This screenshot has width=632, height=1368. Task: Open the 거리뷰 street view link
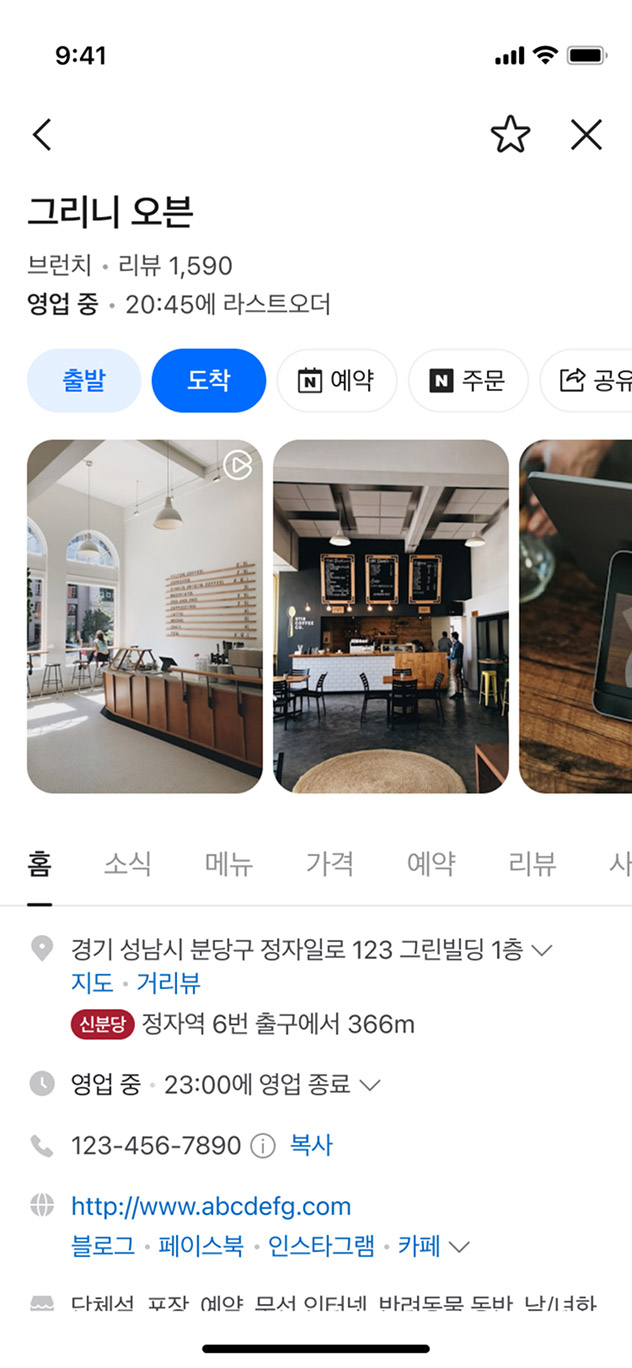169,983
